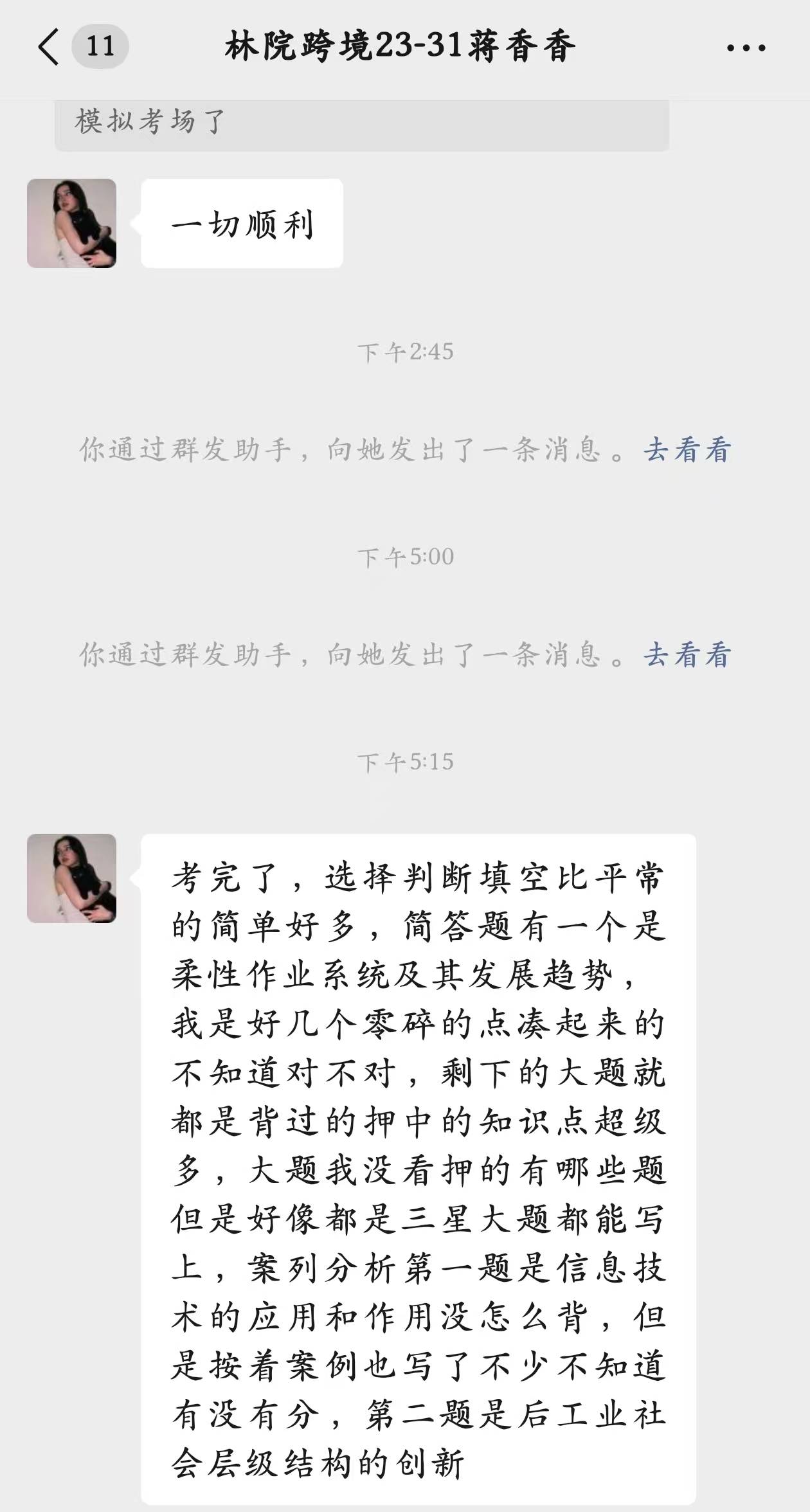Tap the 下午2:45 timestamp

(405, 350)
